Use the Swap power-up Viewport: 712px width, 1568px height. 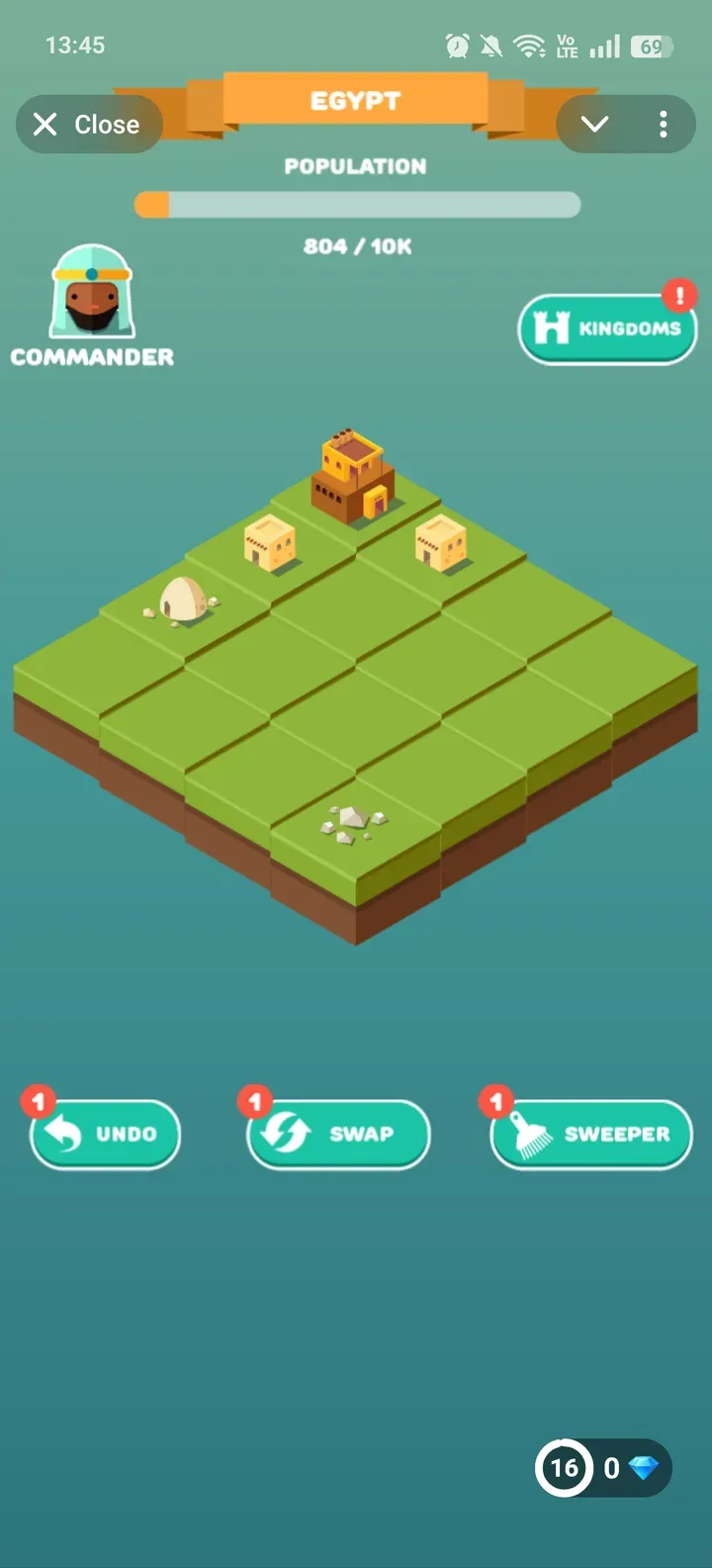[338, 1134]
